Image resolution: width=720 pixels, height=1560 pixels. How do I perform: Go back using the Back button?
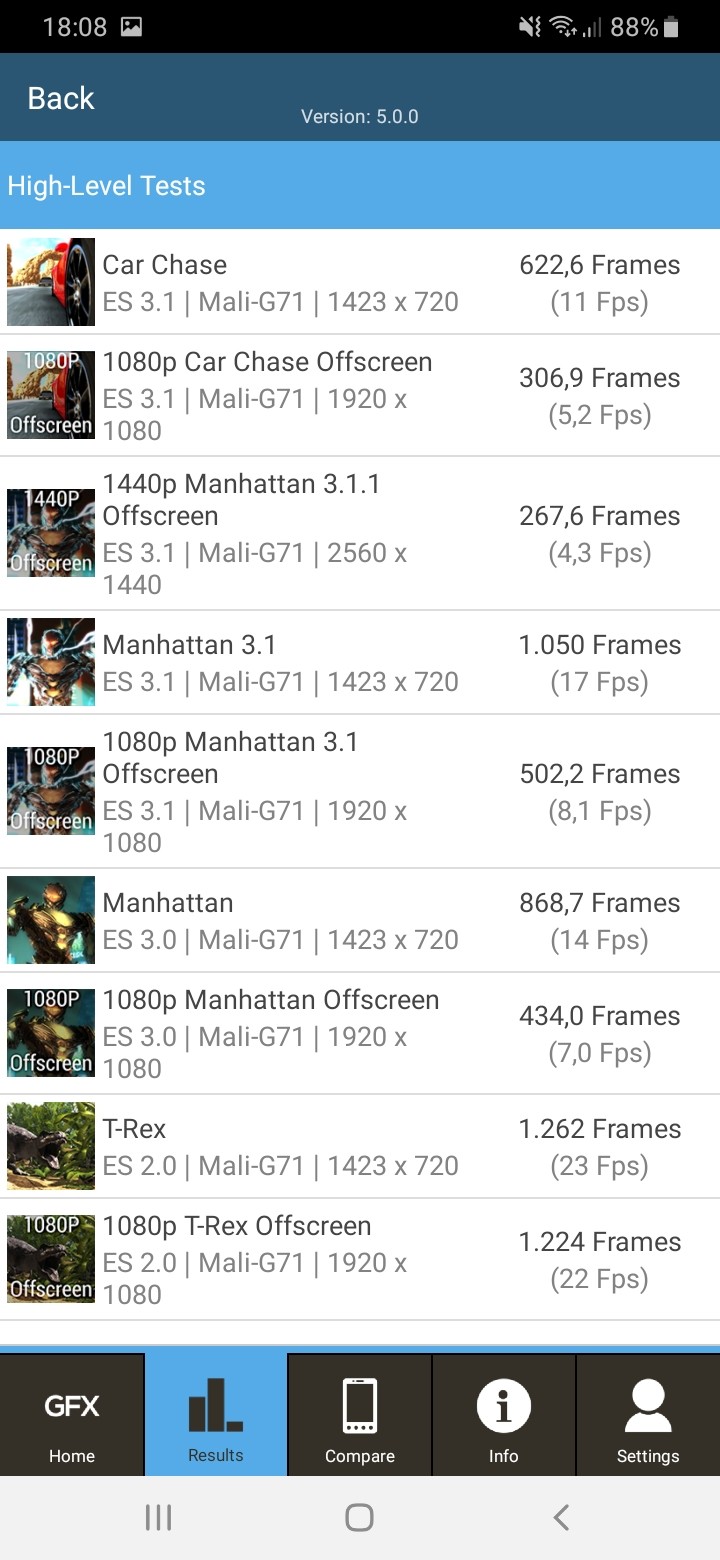click(61, 98)
